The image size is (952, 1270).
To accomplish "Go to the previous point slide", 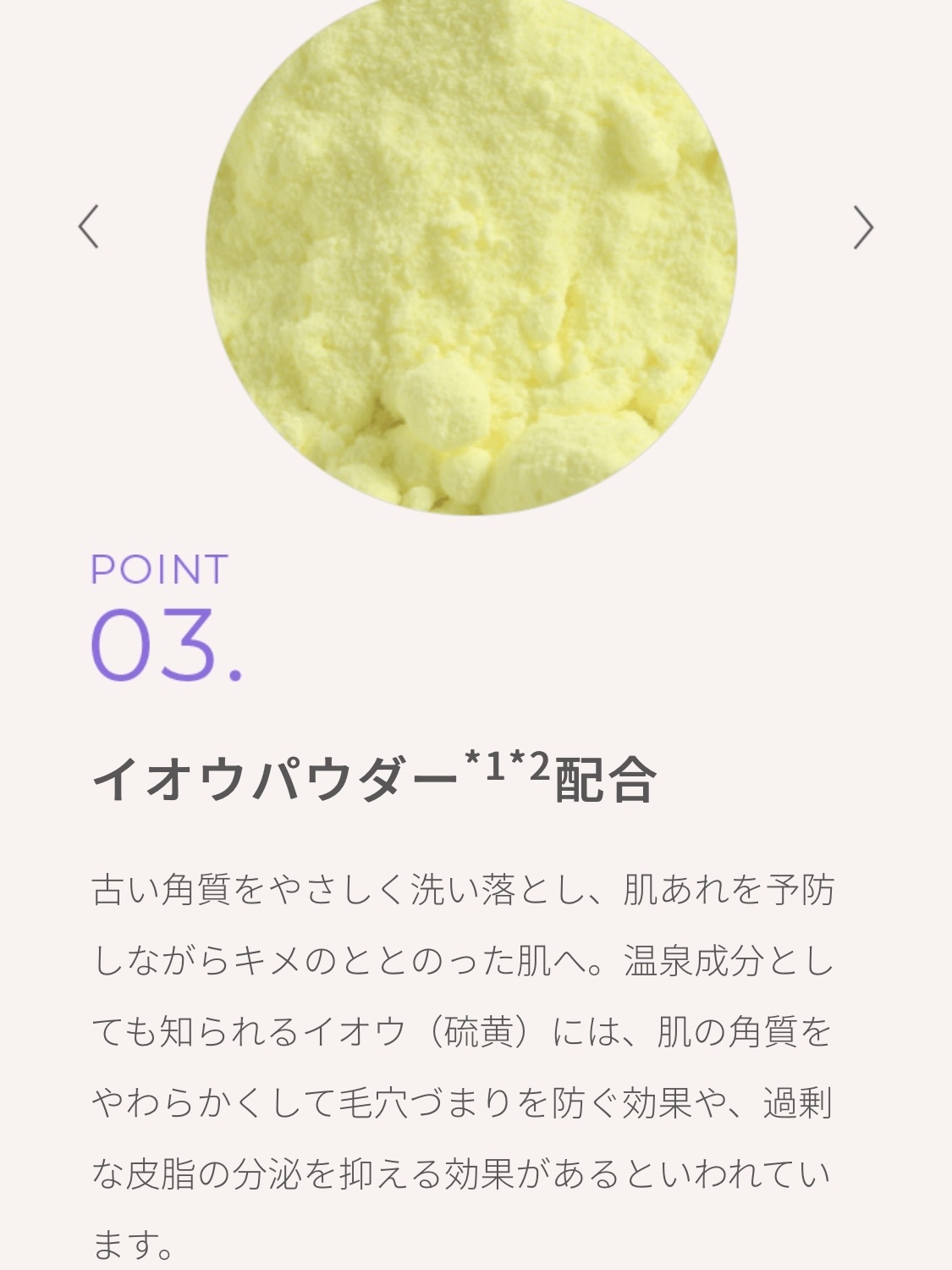I will [89, 227].
